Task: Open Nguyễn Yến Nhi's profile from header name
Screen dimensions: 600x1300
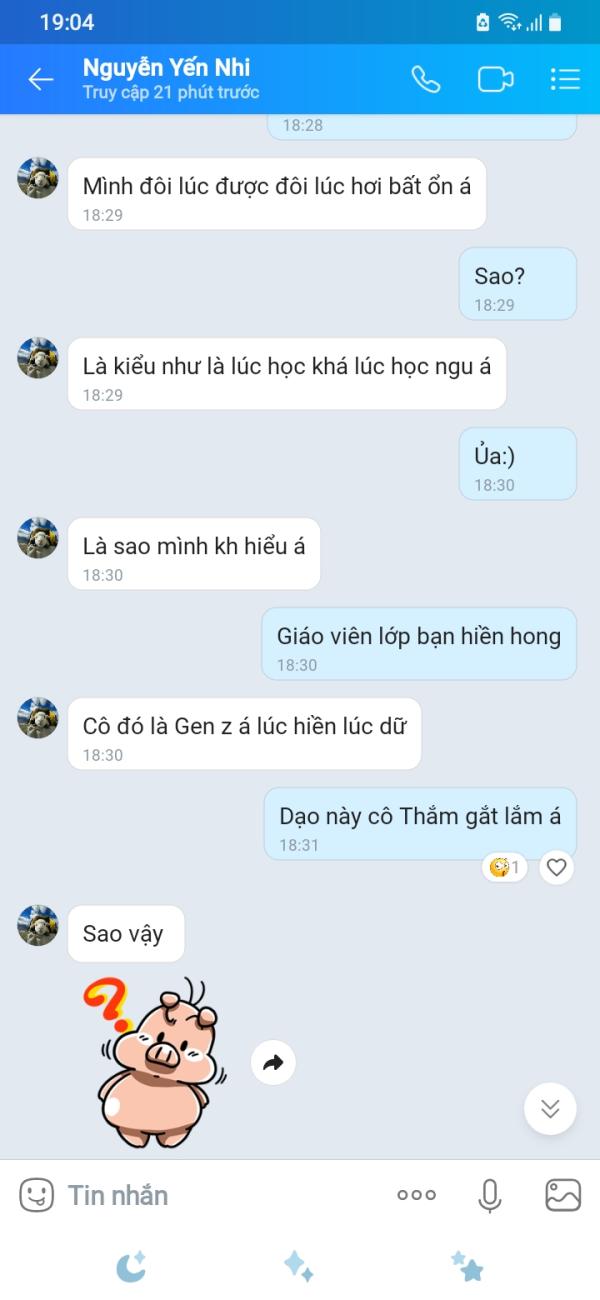Action: [x=167, y=68]
